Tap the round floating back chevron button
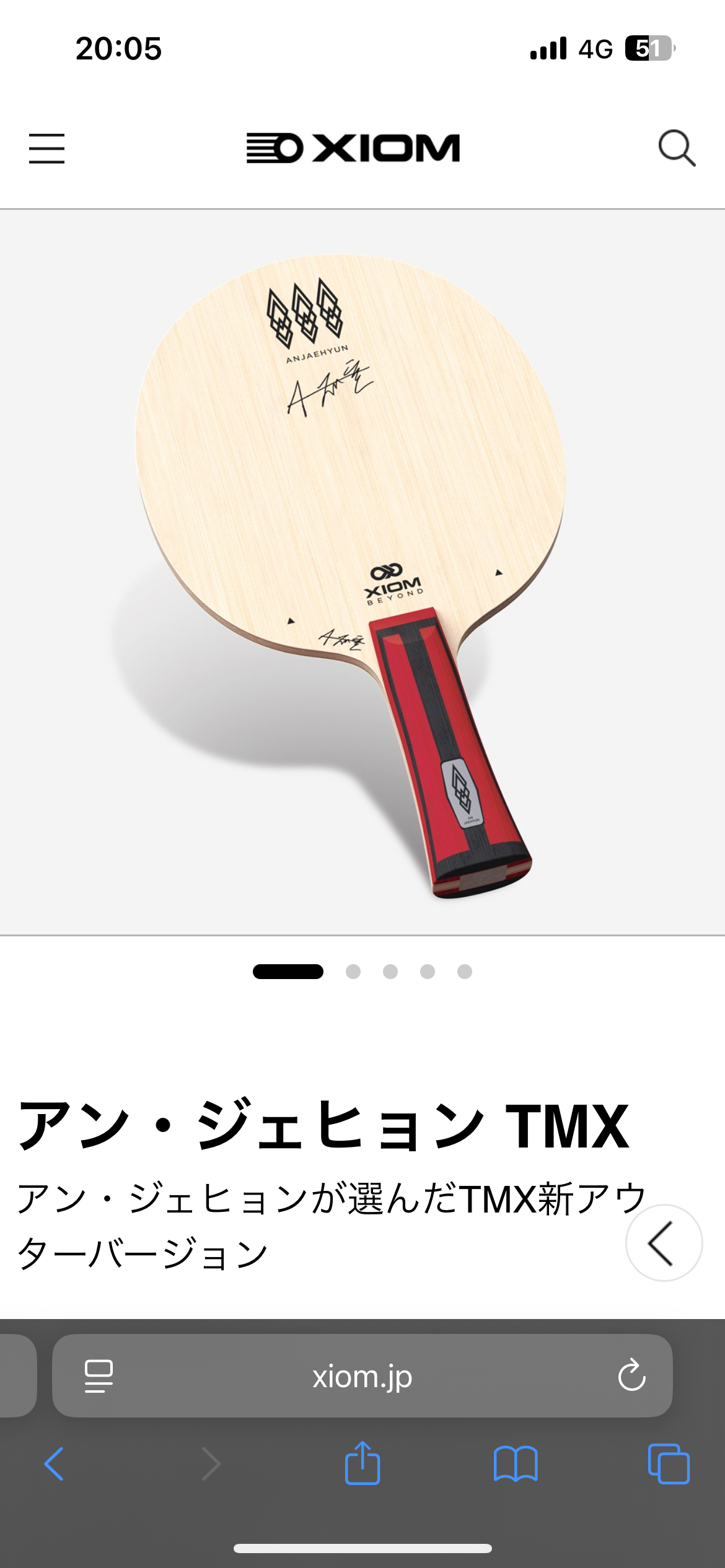725x1568 pixels. click(664, 1243)
